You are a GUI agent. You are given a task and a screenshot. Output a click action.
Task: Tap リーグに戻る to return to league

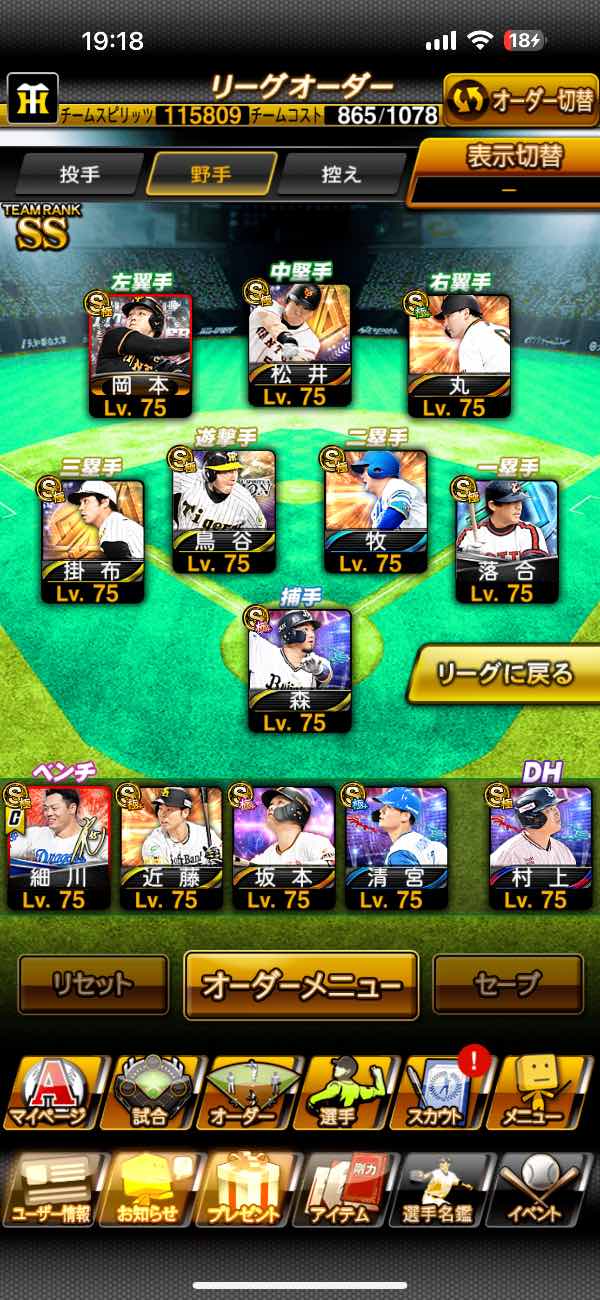[x=505, y=674]
